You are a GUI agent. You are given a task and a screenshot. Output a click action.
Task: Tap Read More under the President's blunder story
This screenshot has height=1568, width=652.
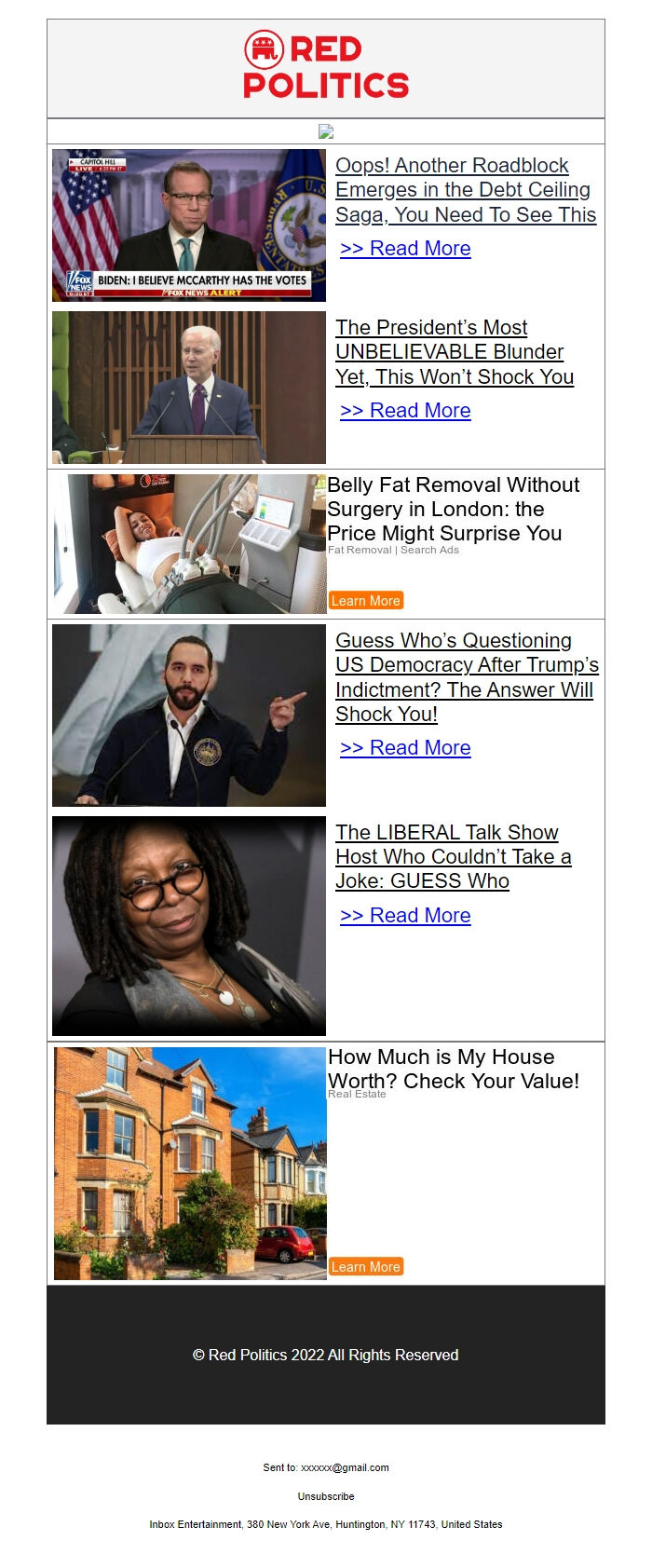[405, 411]
